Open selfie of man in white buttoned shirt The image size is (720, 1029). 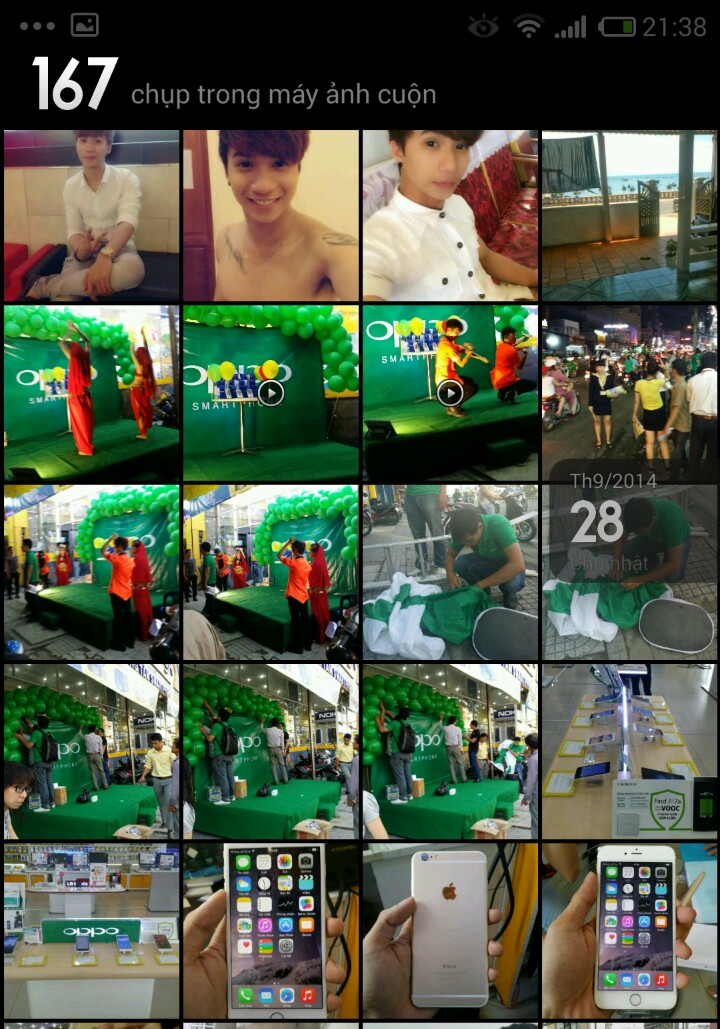[x=450, y=215]
